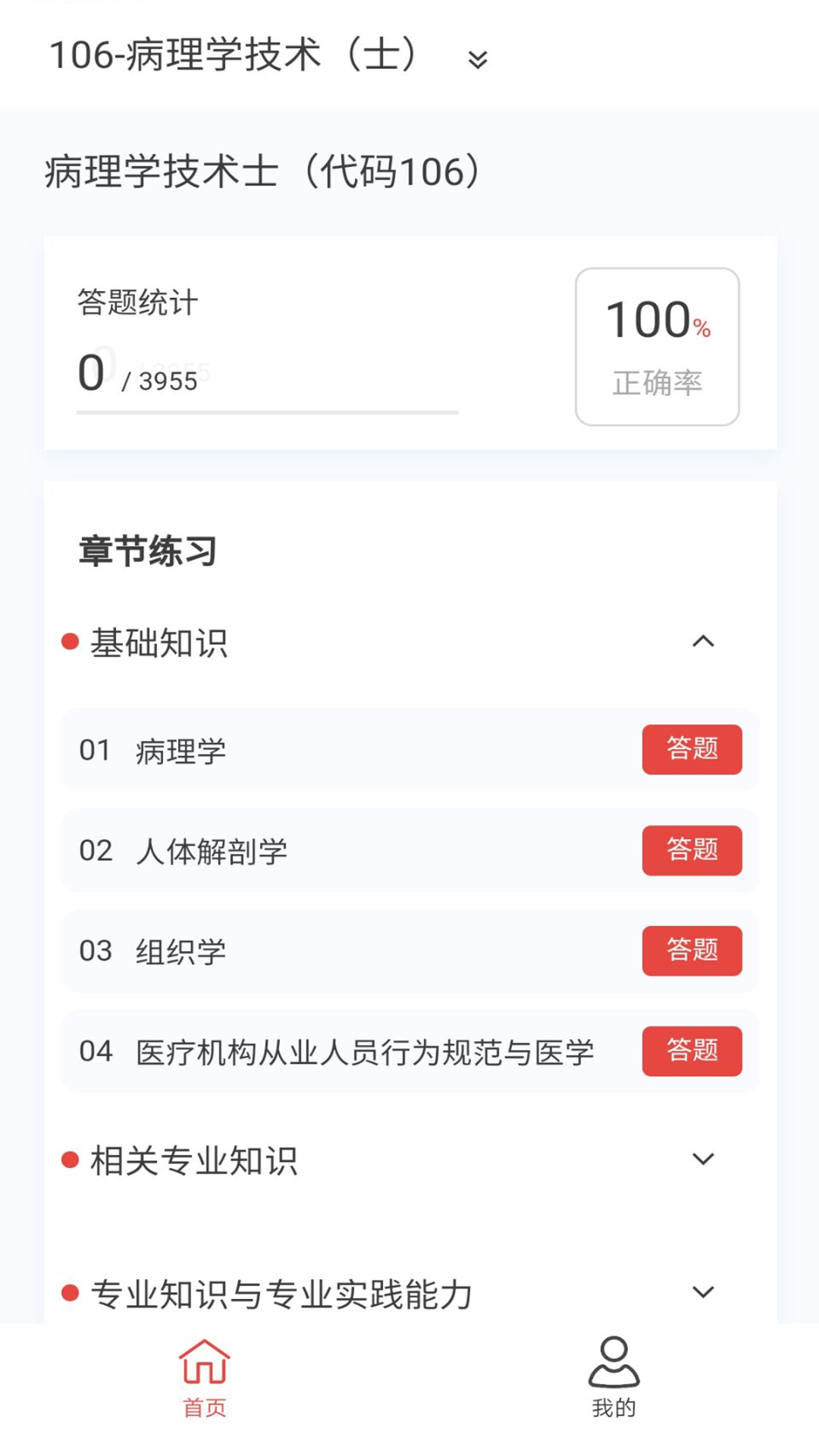
Task: Click the red bullet beside 专业知识与专业实践能力
Action: click(x=69, y=1293)
